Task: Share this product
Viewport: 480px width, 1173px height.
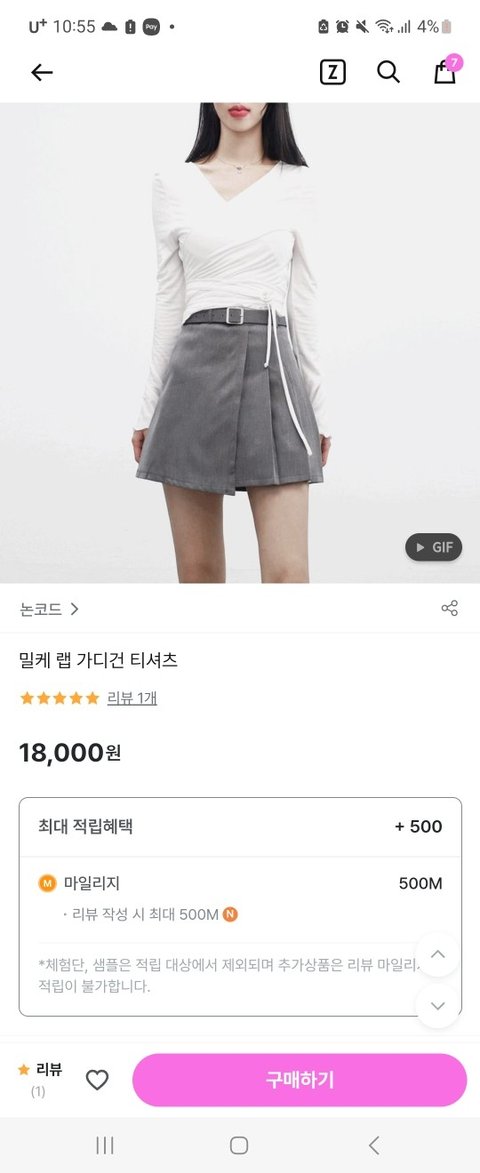Action: coord(449,608)
